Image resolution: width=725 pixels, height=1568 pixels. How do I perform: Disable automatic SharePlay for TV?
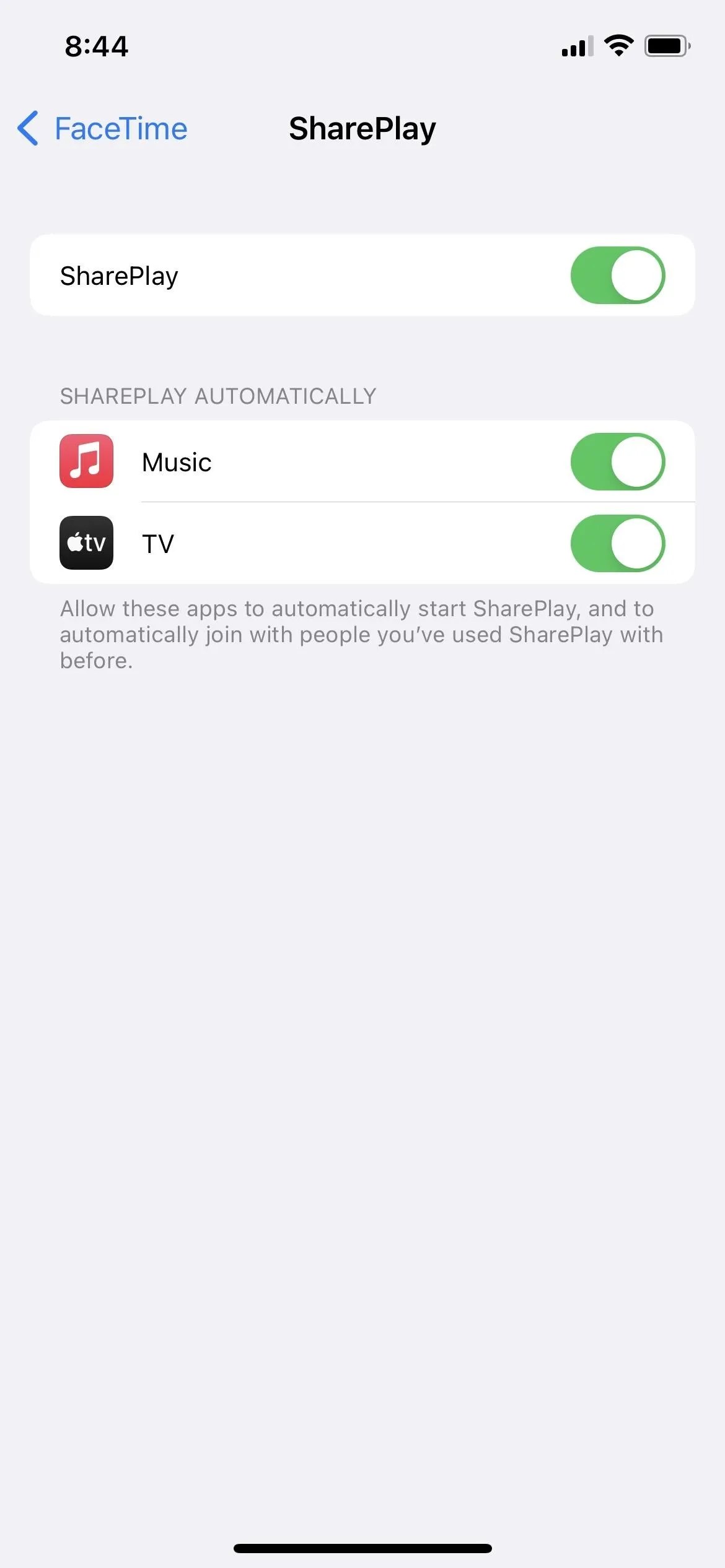click(618, 544)
